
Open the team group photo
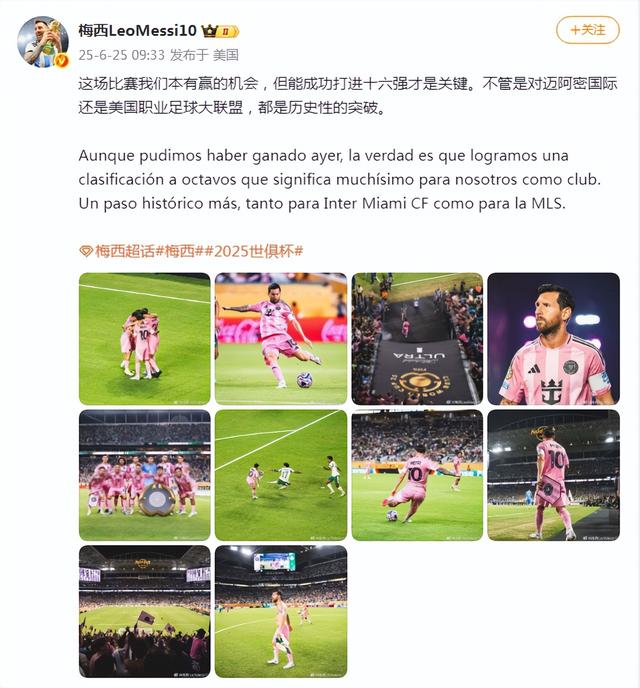(144, 475)
